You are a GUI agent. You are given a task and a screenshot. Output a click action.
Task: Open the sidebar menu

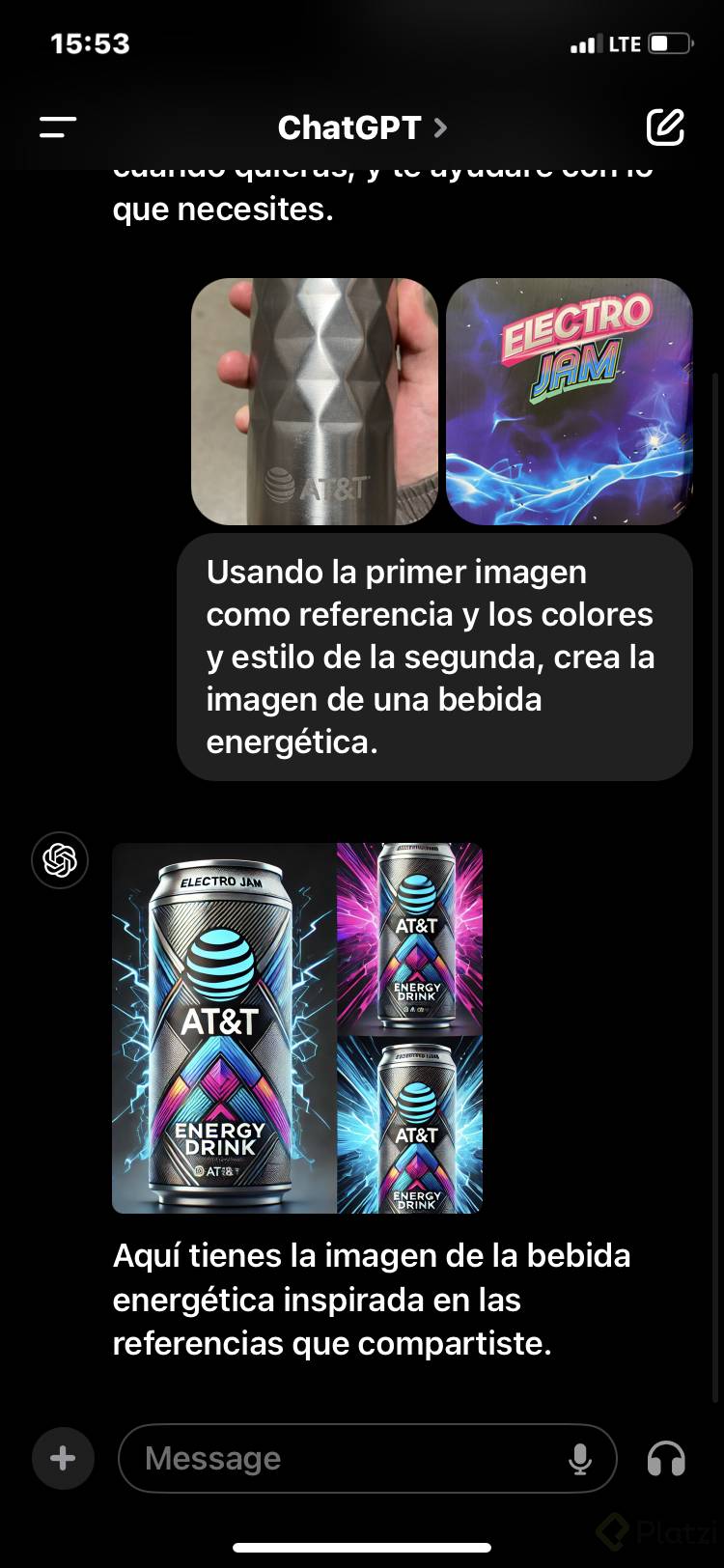click(x=58, y=127)
